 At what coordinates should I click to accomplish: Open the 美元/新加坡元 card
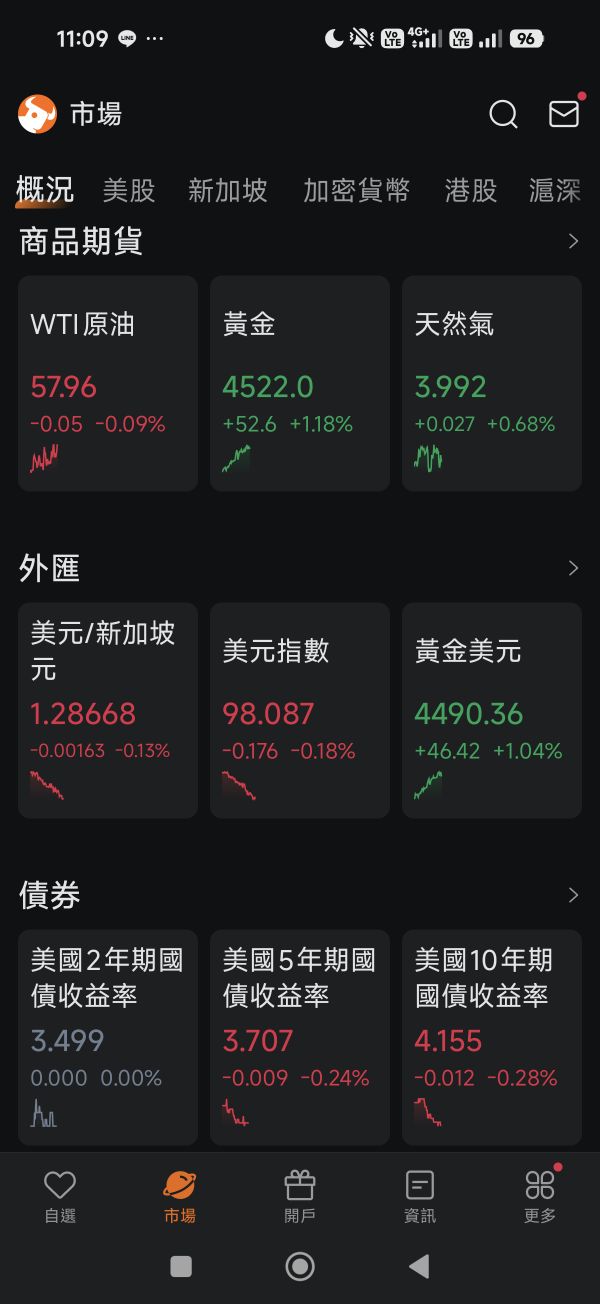[108, 710]
